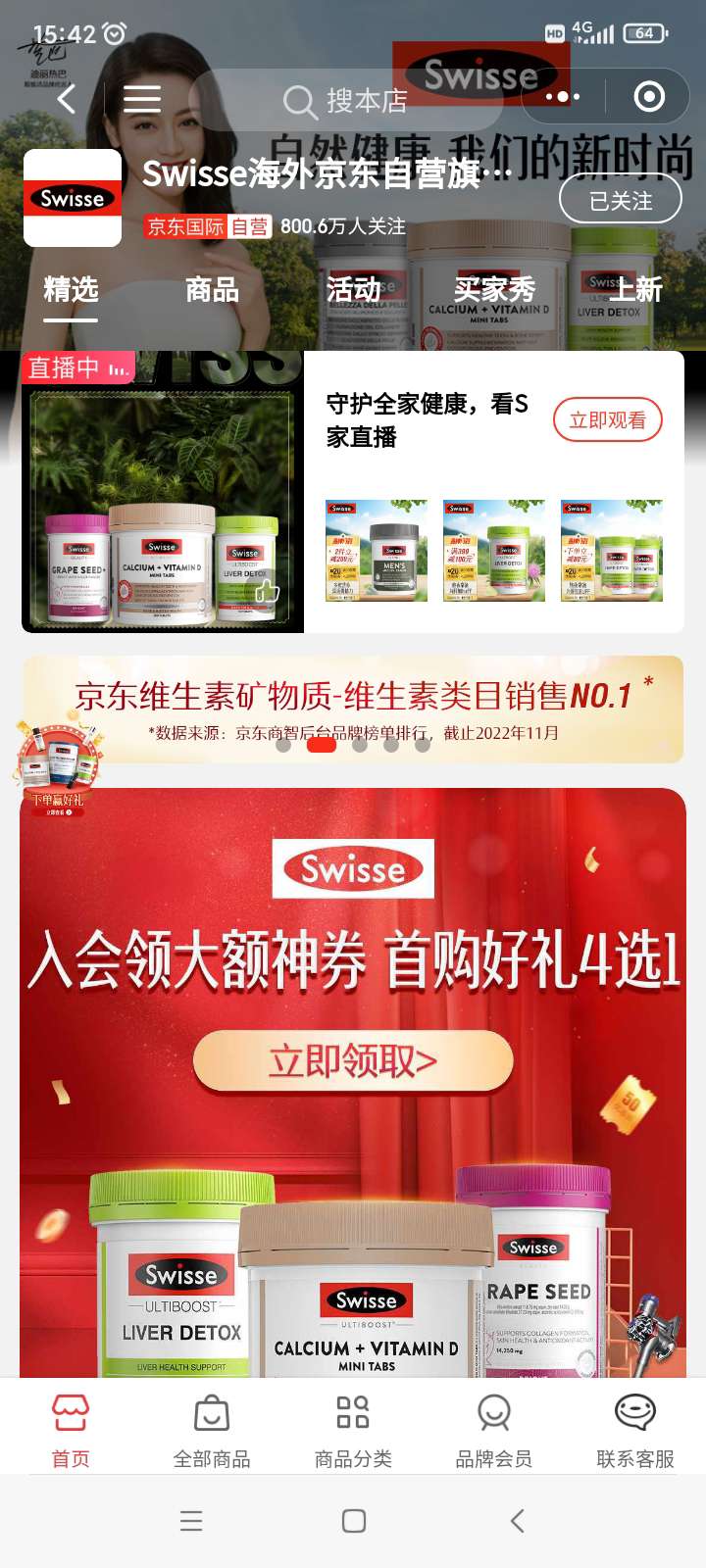The image size is (706, 1568).
Task: Go back using the top-left arrow
Action: click(x=67, y=98)
